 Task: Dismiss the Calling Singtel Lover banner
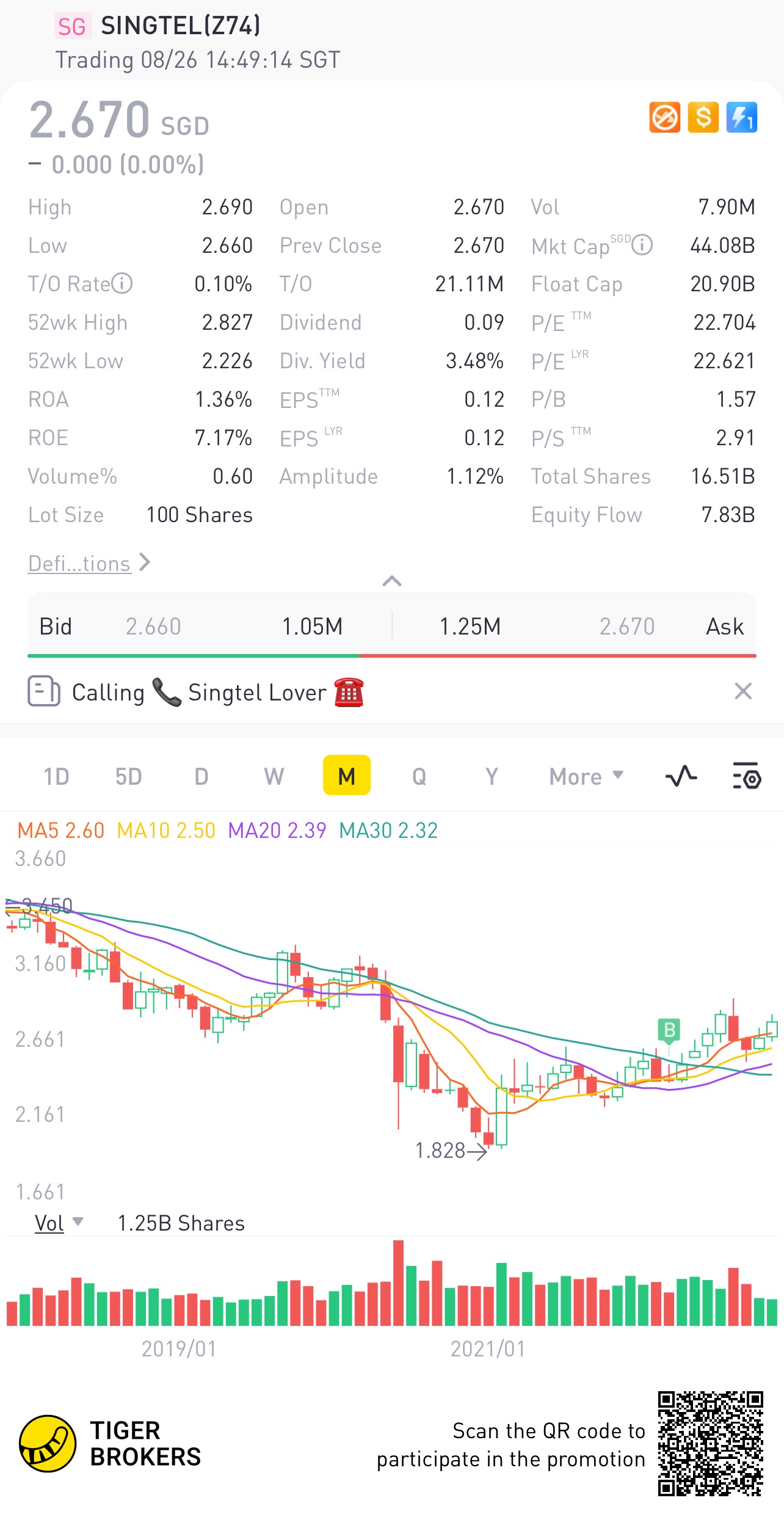(x=743, y=691)
